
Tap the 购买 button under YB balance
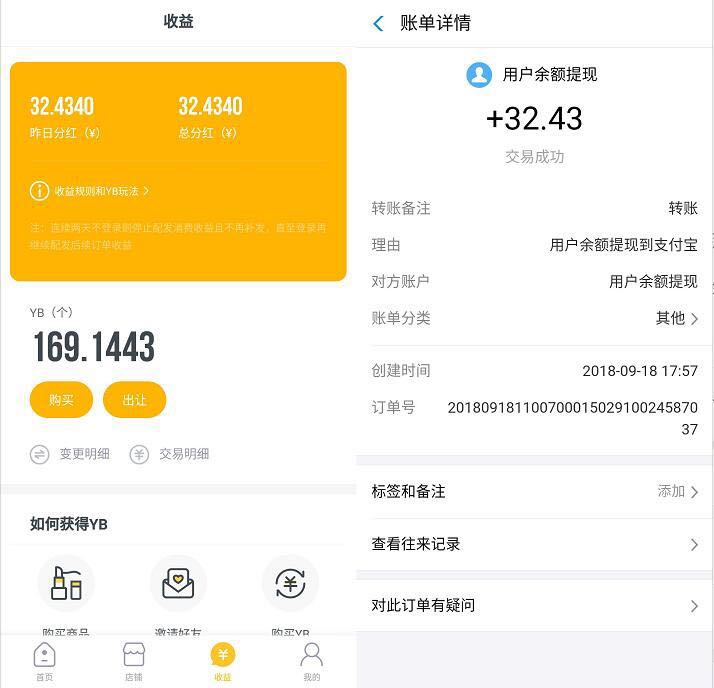[x=61, y=400]
